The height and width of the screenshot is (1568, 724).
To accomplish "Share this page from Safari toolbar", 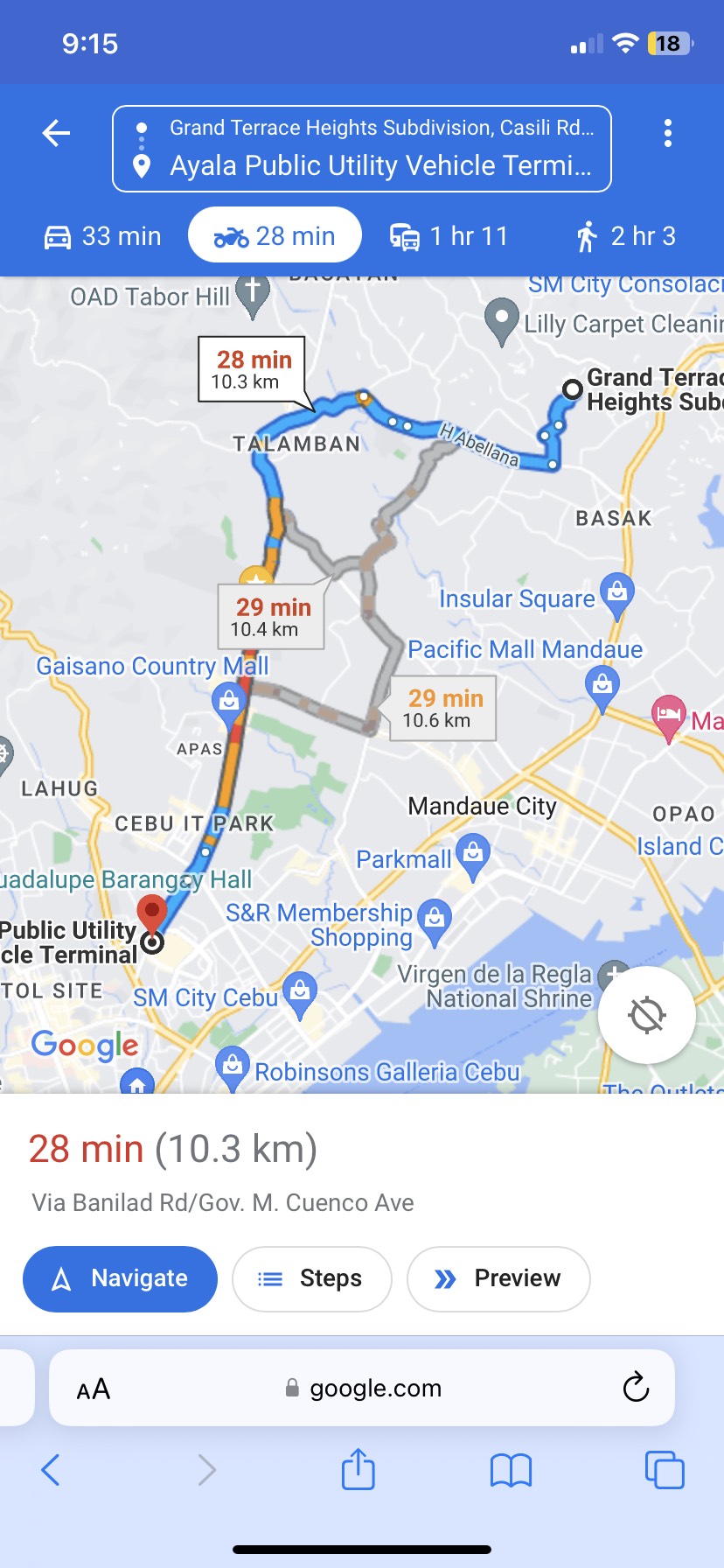I will click(358, 1469).
